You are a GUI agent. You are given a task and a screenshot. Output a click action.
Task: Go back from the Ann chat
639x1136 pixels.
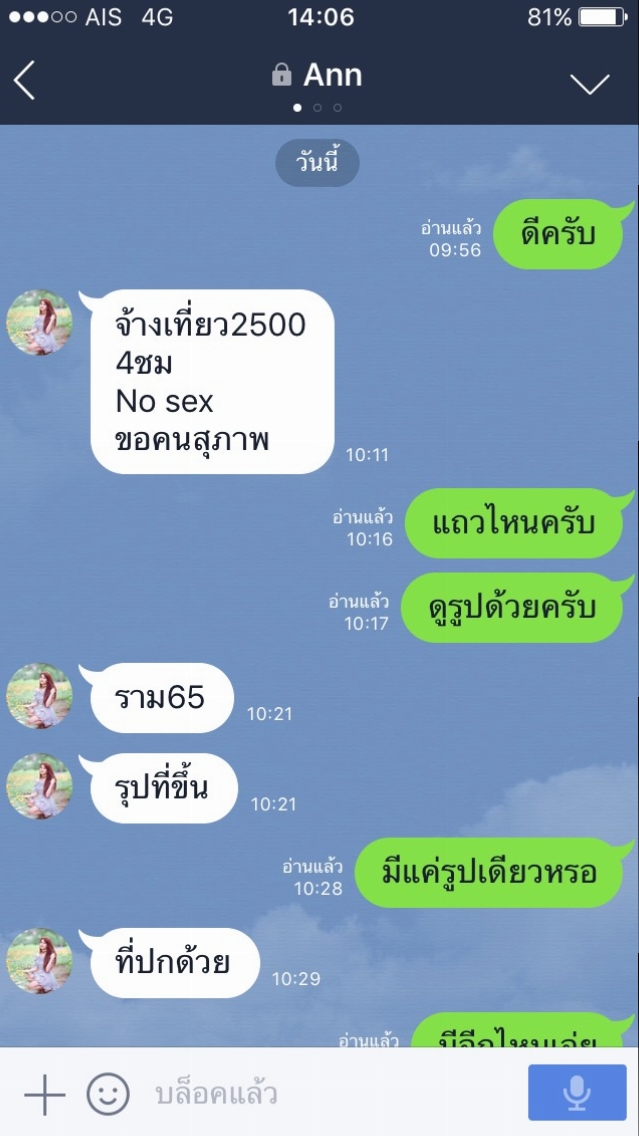[25, 80]
